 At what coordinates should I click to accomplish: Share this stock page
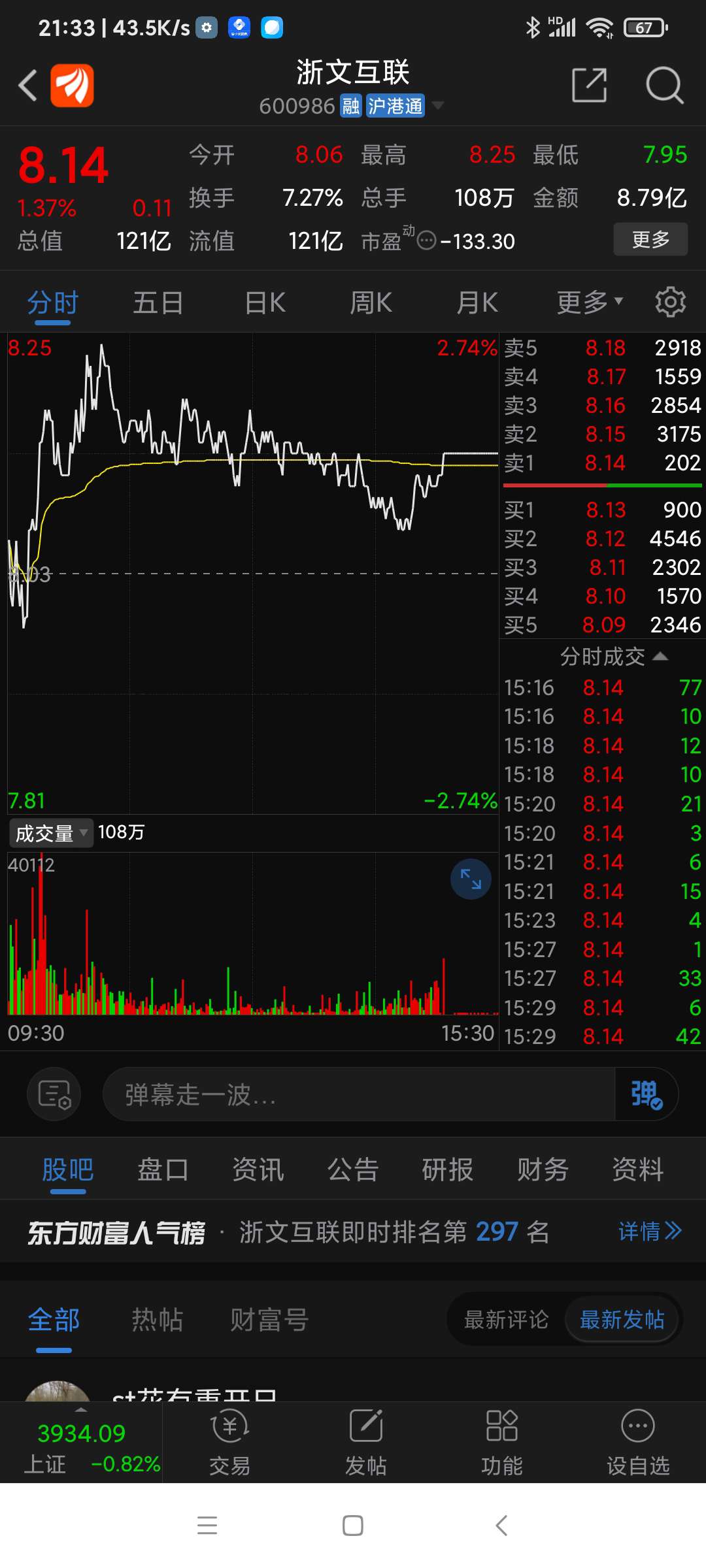590,85
